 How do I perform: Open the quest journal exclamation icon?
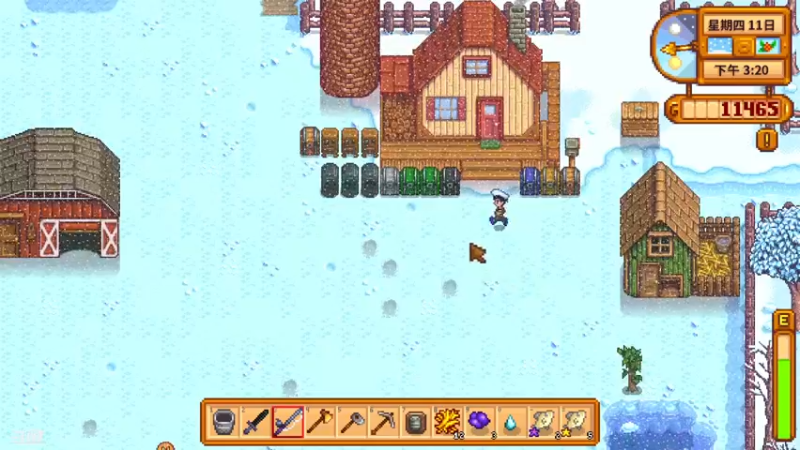[x=766, y=139]
